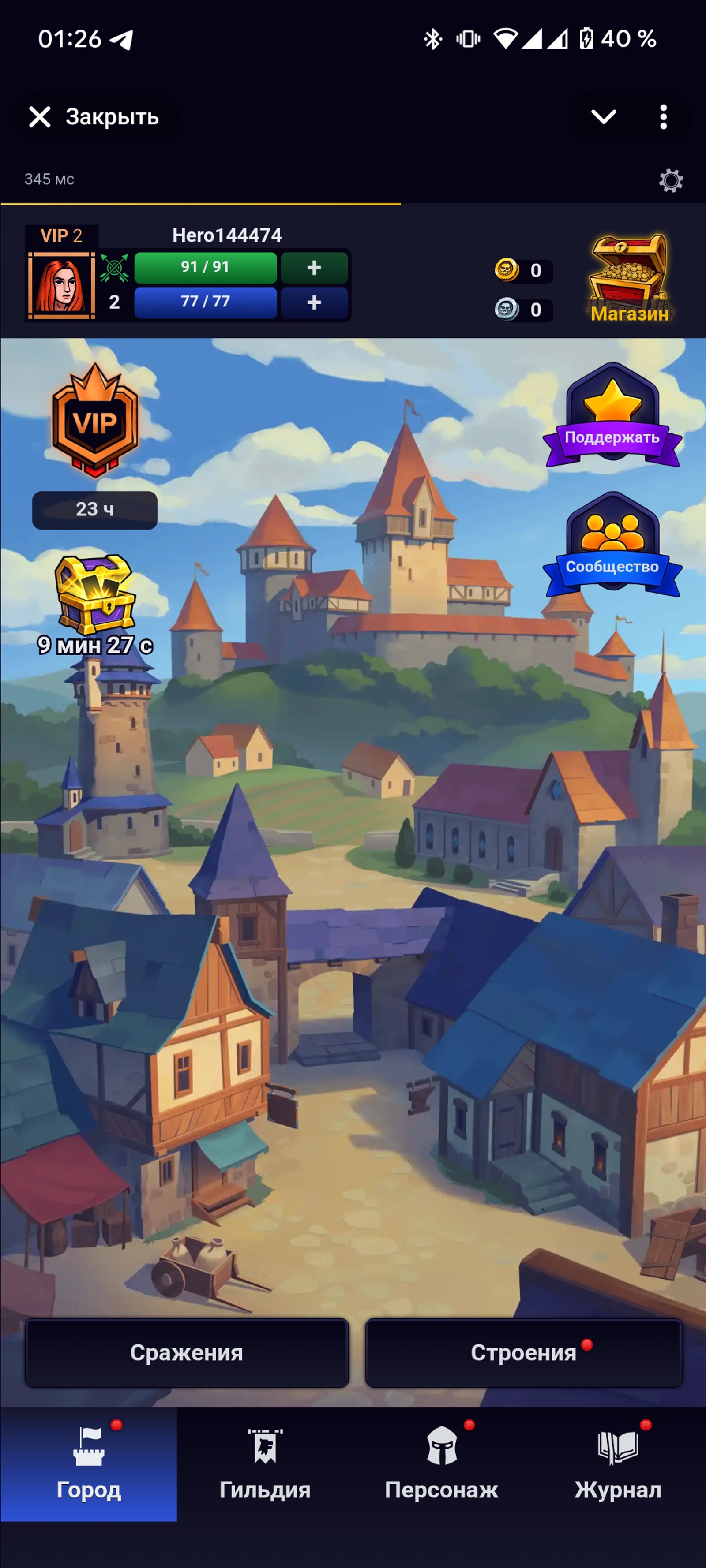
Task: Open the three-dot overflow menu
Action: click(x=663, y=117)
